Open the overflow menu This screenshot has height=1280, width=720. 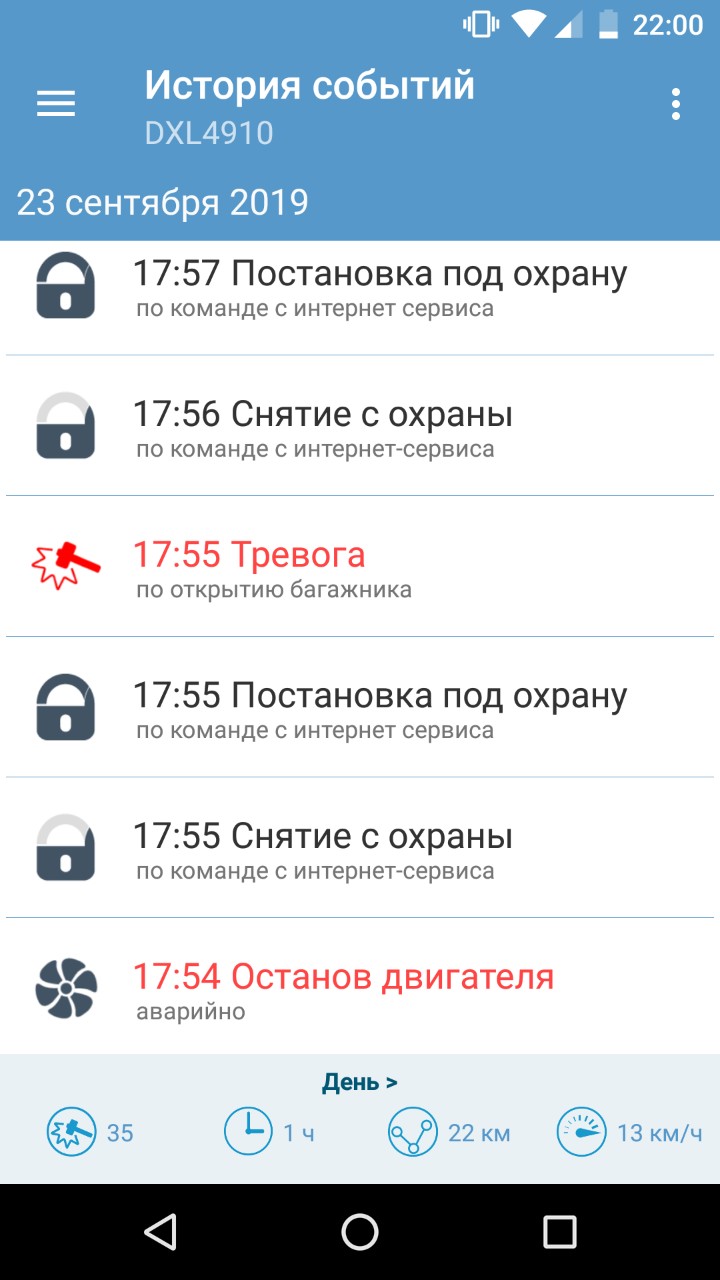(676, 104)
